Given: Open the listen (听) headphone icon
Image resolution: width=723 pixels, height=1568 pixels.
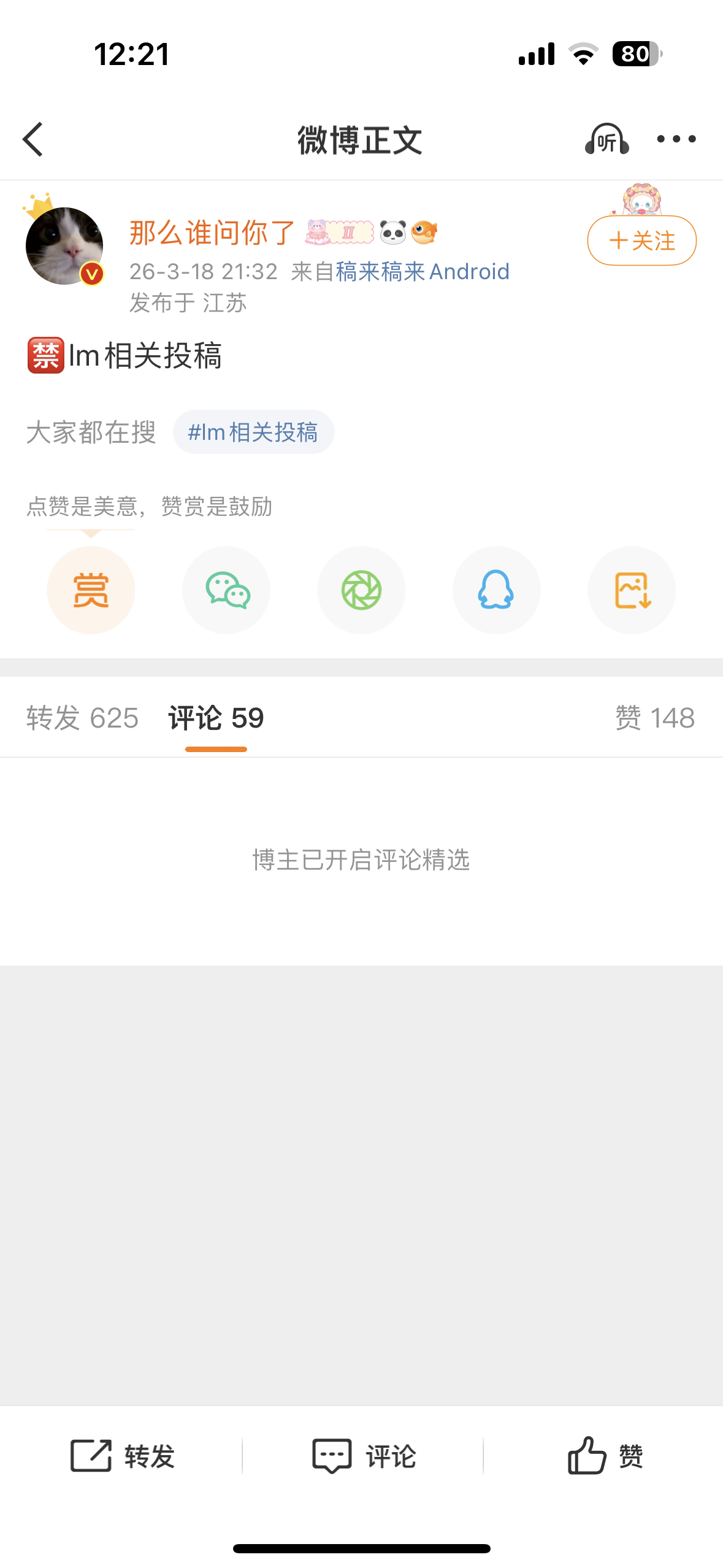Looking at the screenshot, I should coord(606,139).
